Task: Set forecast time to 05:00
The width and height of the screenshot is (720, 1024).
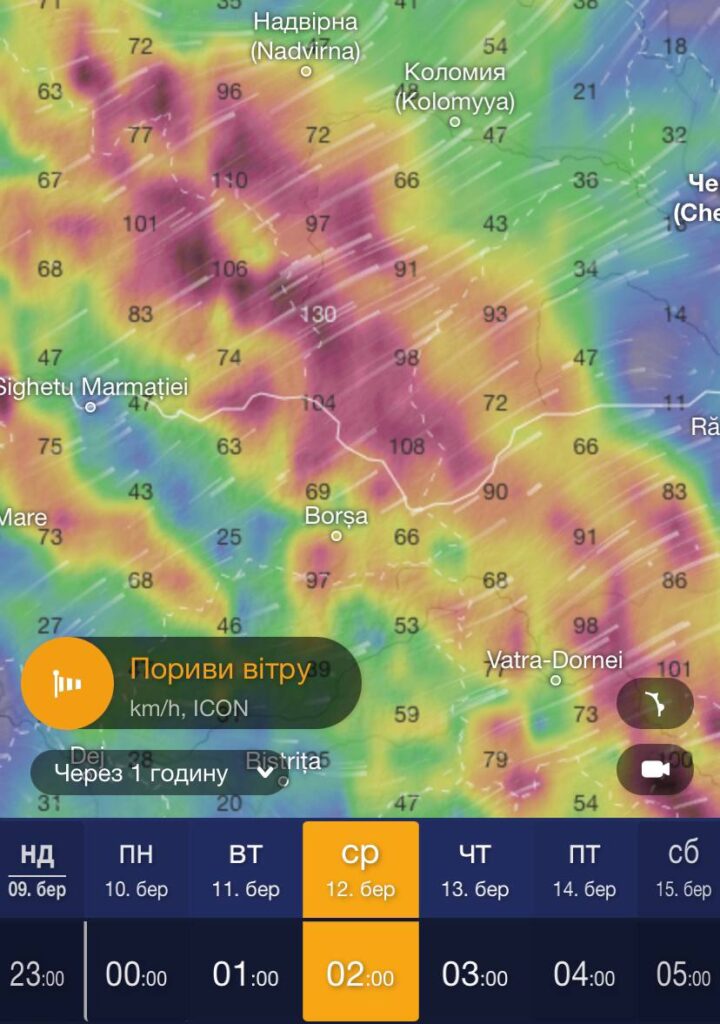Action: point(684,974)
